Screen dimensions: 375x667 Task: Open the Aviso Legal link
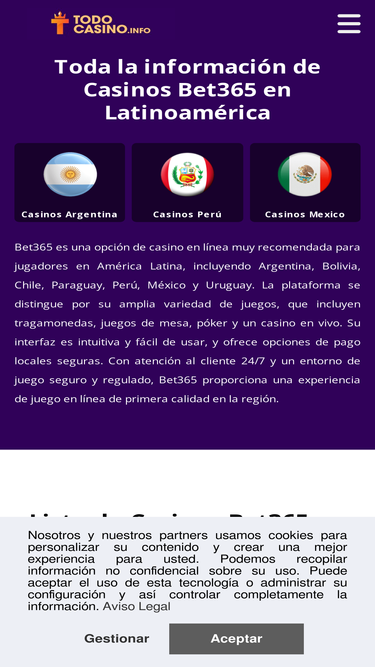tap(136, 606)
